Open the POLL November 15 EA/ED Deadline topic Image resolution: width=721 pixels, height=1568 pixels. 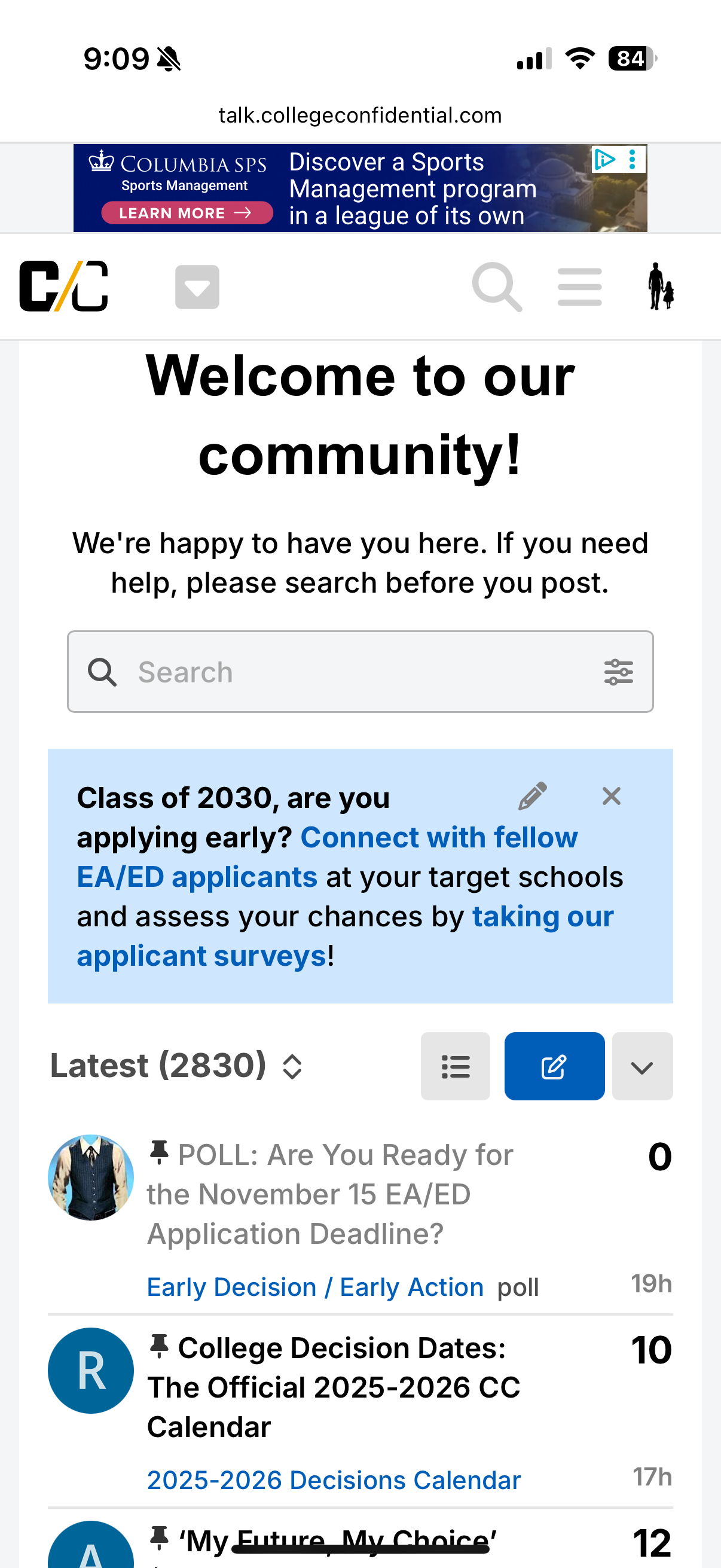click(329, 1194)
